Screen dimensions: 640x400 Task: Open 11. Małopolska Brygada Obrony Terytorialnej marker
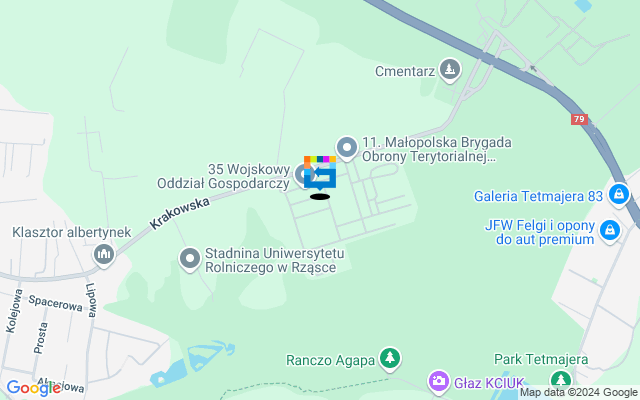coord(347,148)
